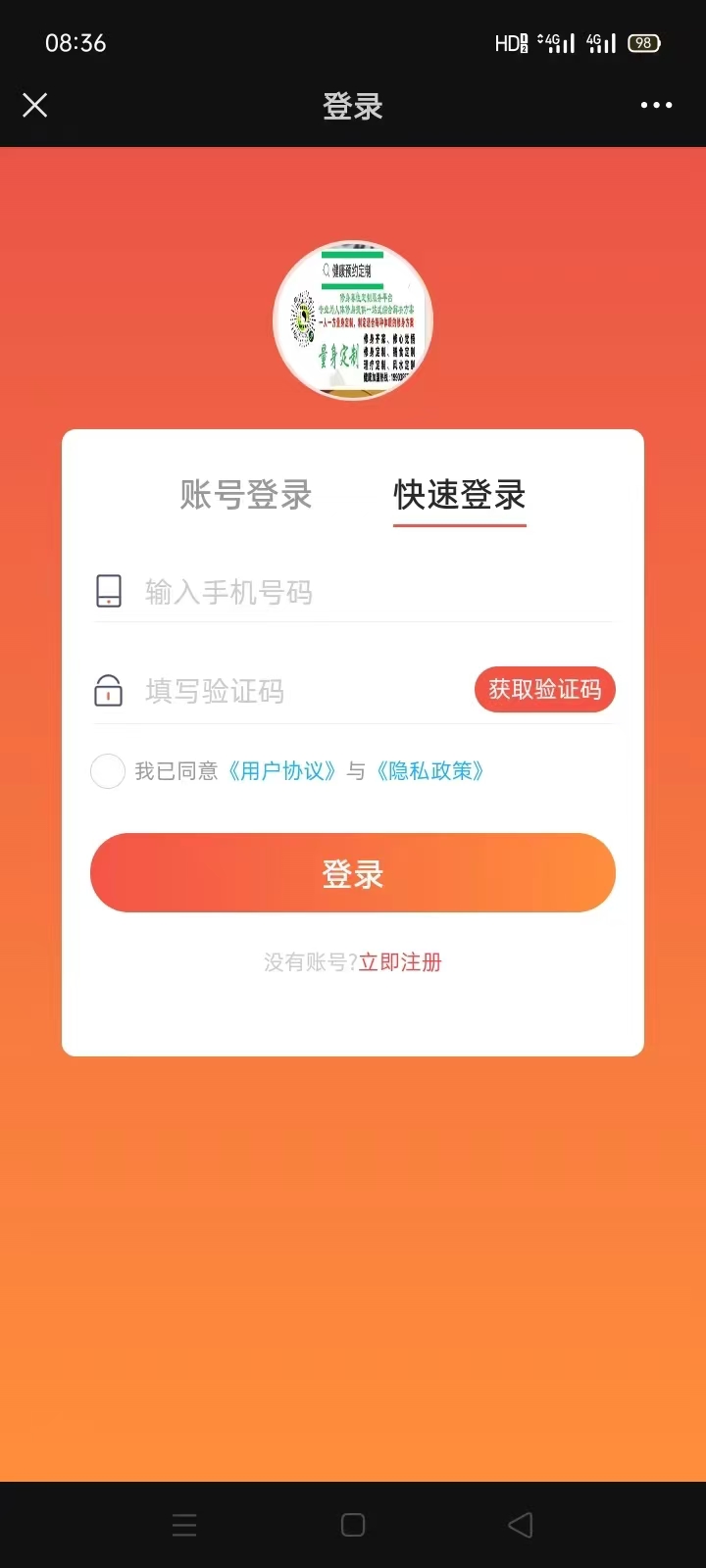706x1568 pixels.
Task: Tap the orange 登录 button
Action: tap(353, 873)
